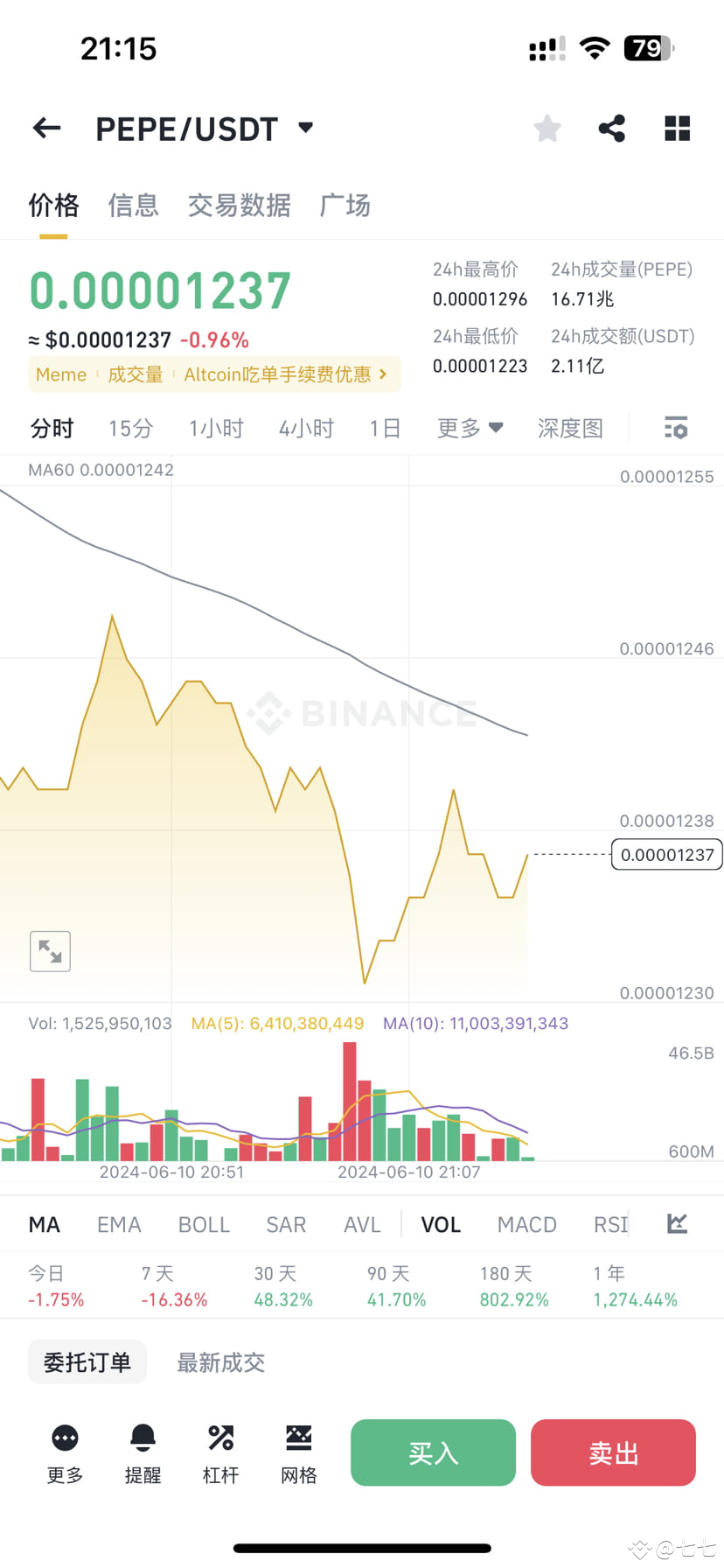Switch volume panel to MACD indicator
This screenshot has width=724, height=1568.
tap(526, 1223)
